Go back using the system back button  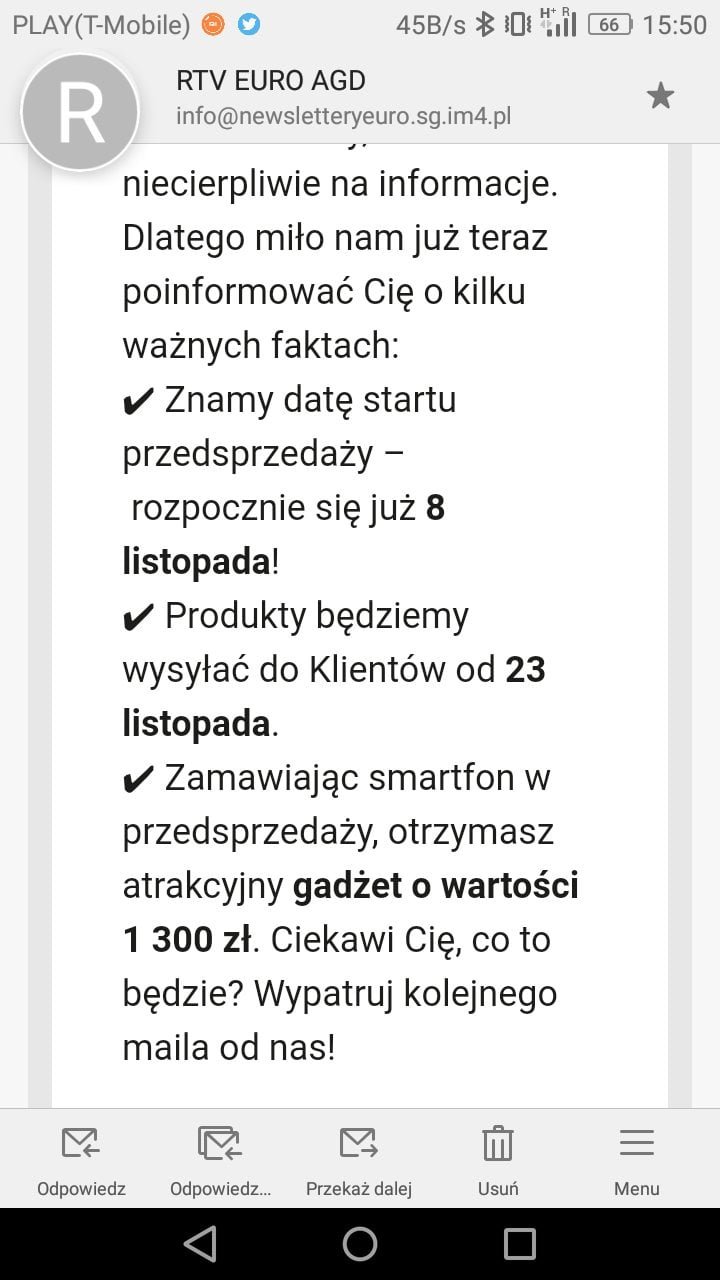click(200, 1243)
